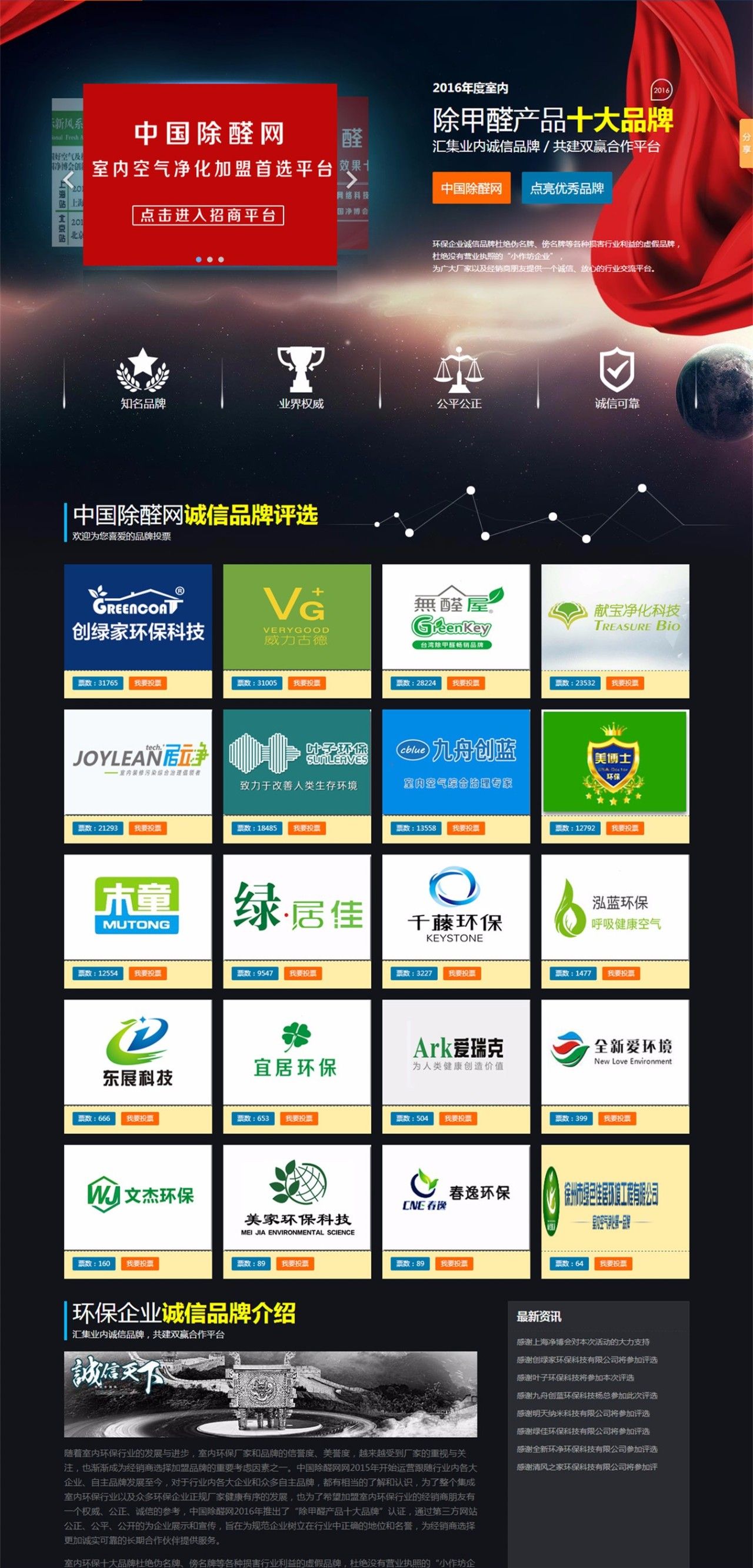The width and height of the screenshot is (753, 1568).
Task: Vote for 木童 MUTONG brand
Action: point(147,973)
